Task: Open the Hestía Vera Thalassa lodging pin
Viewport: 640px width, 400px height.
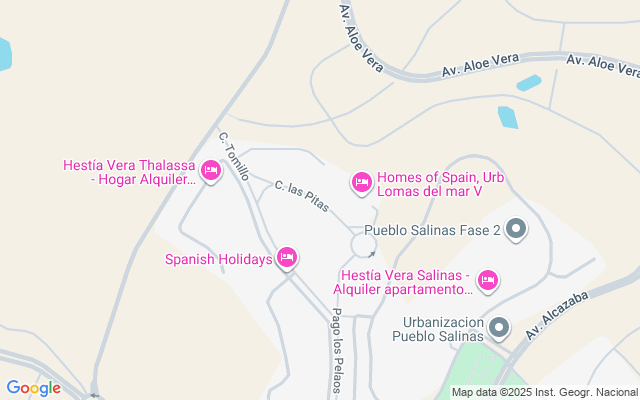Action: pyautogui.click(x=210, y=171)
